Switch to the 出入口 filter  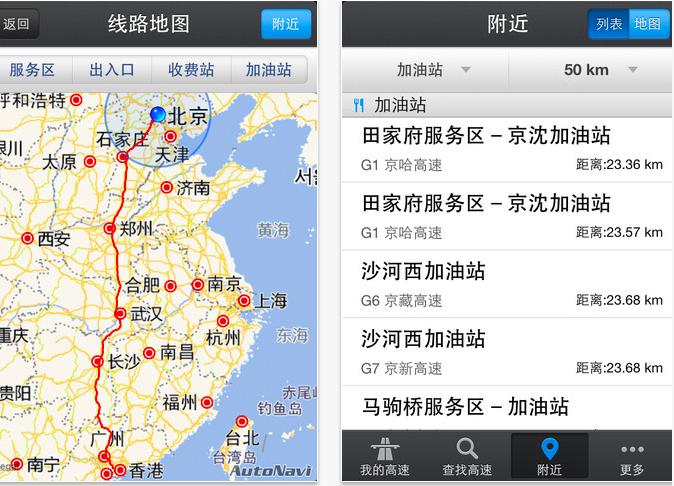click(x=111, y=70)
